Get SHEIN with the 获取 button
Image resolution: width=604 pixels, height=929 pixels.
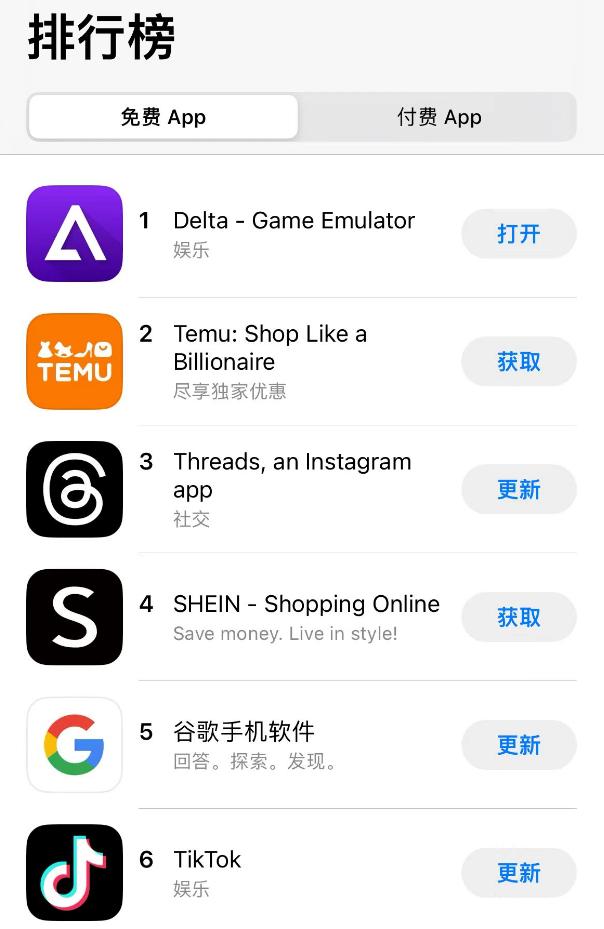click(x=518, y=618)
